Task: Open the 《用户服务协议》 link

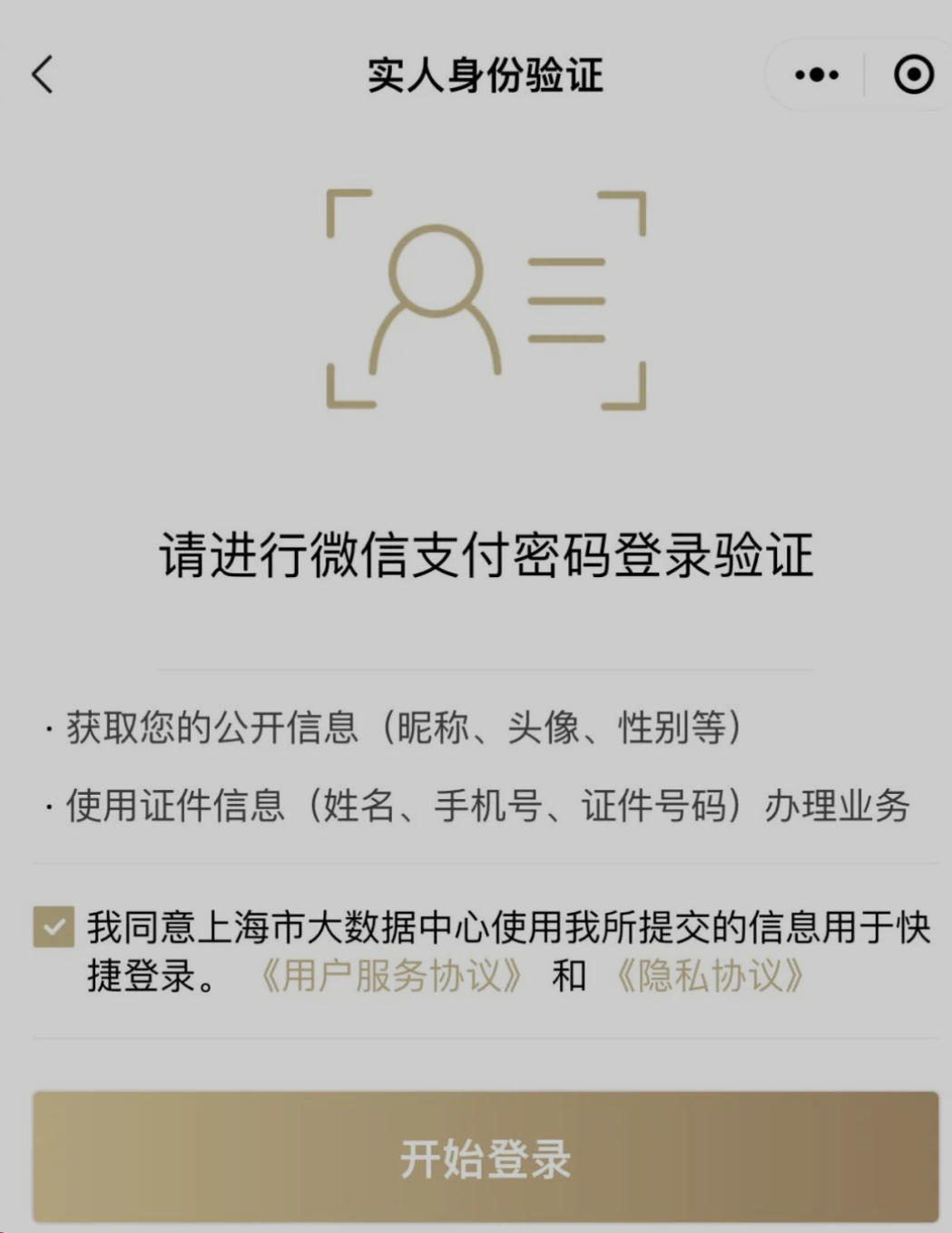Action: (x=391, y=976)
